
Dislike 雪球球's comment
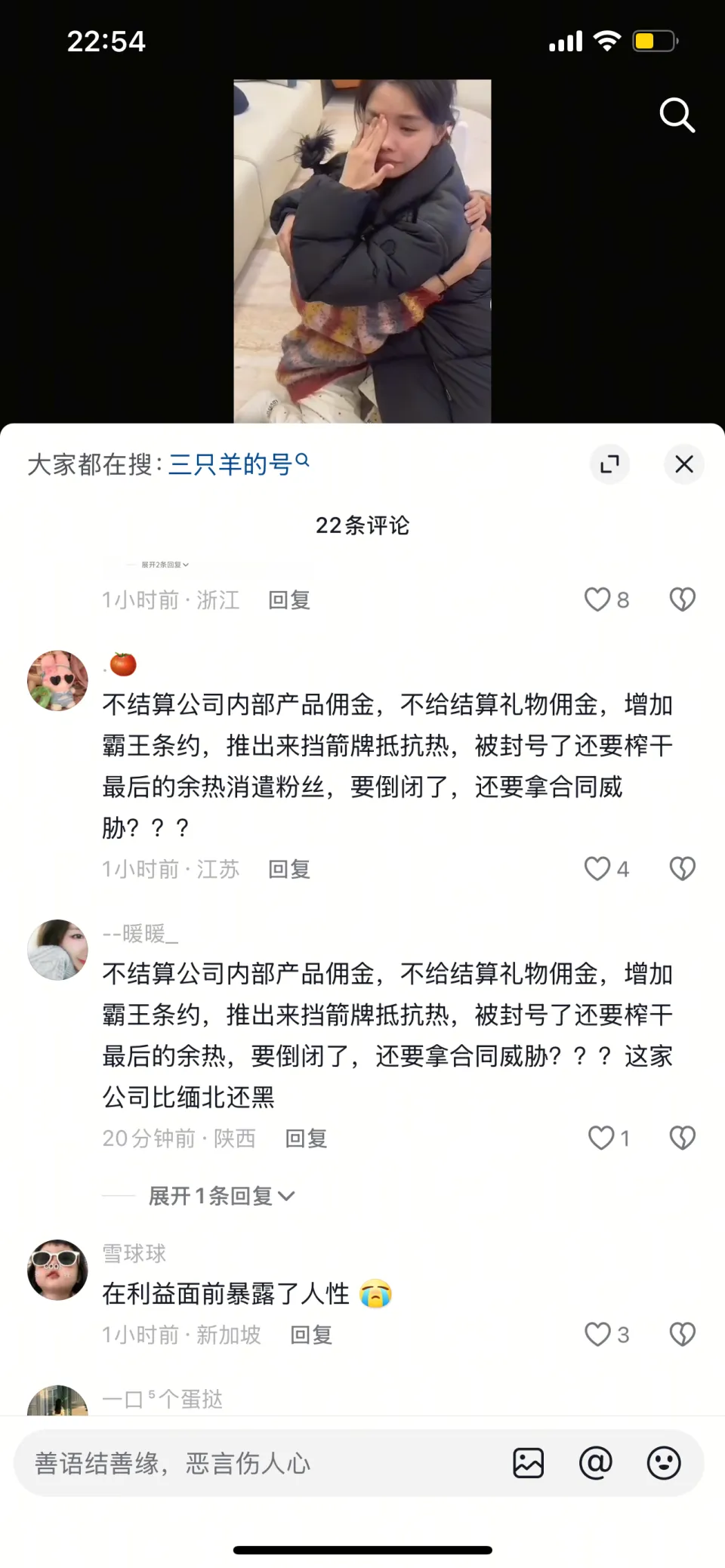pos(682,1334)
